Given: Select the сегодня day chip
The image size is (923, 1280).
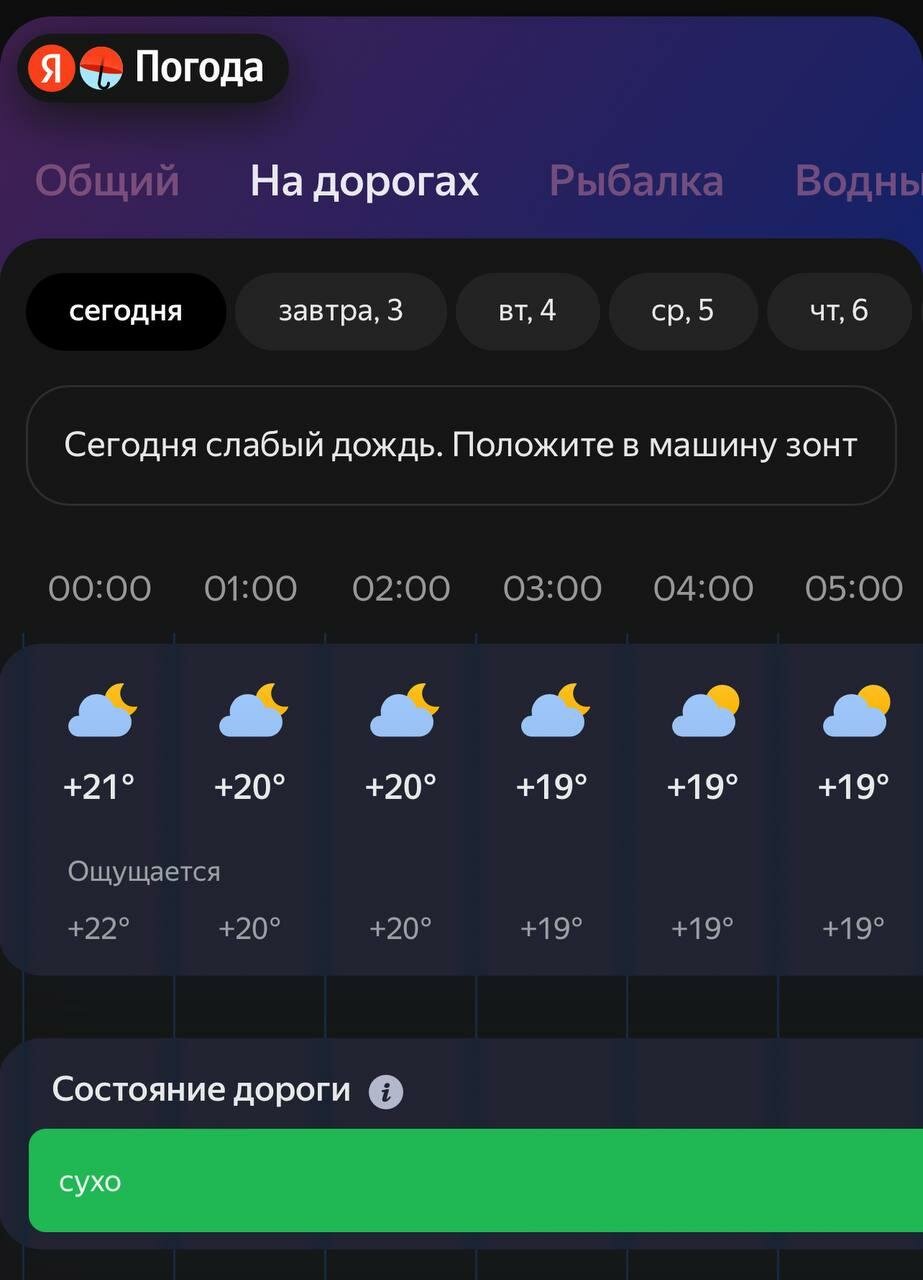Looking at the screenshot, I should [126, 311].
